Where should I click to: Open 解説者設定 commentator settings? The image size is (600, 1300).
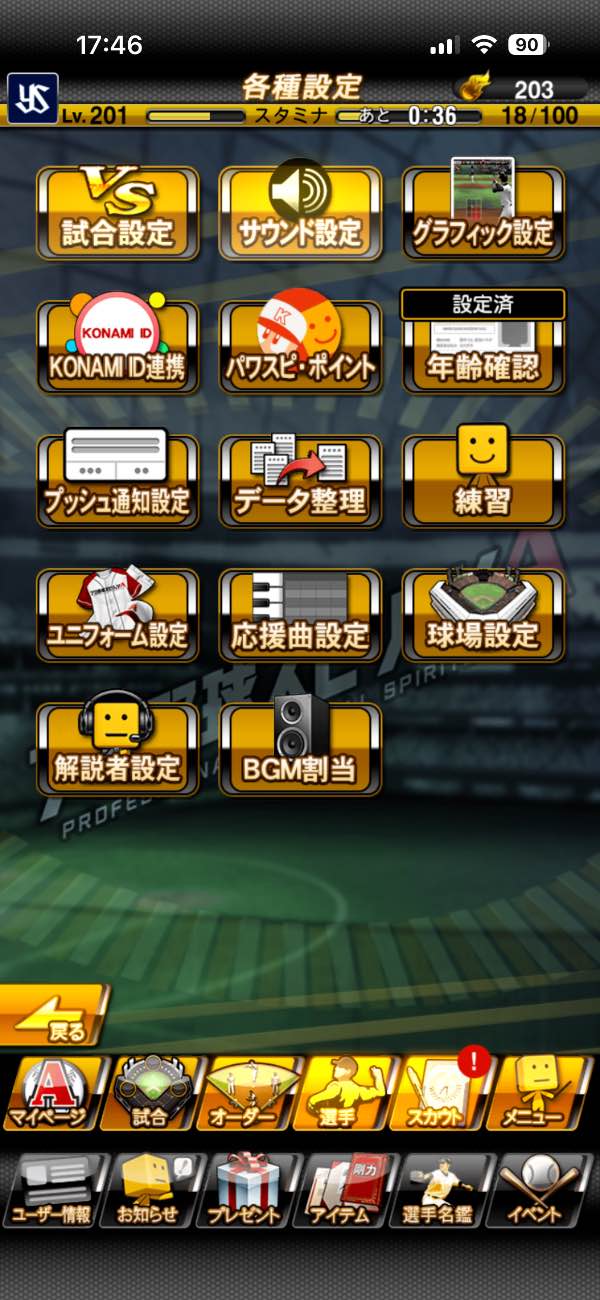[x=118, y=750]
